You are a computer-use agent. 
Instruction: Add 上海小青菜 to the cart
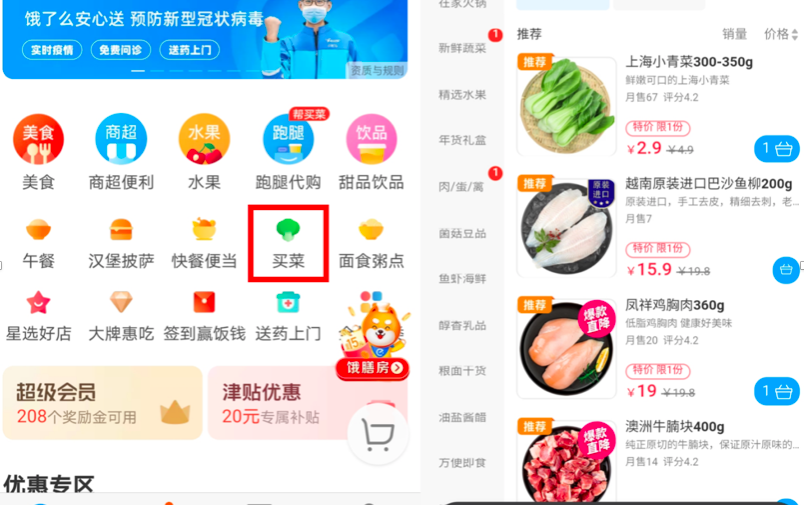pos(777,149)
